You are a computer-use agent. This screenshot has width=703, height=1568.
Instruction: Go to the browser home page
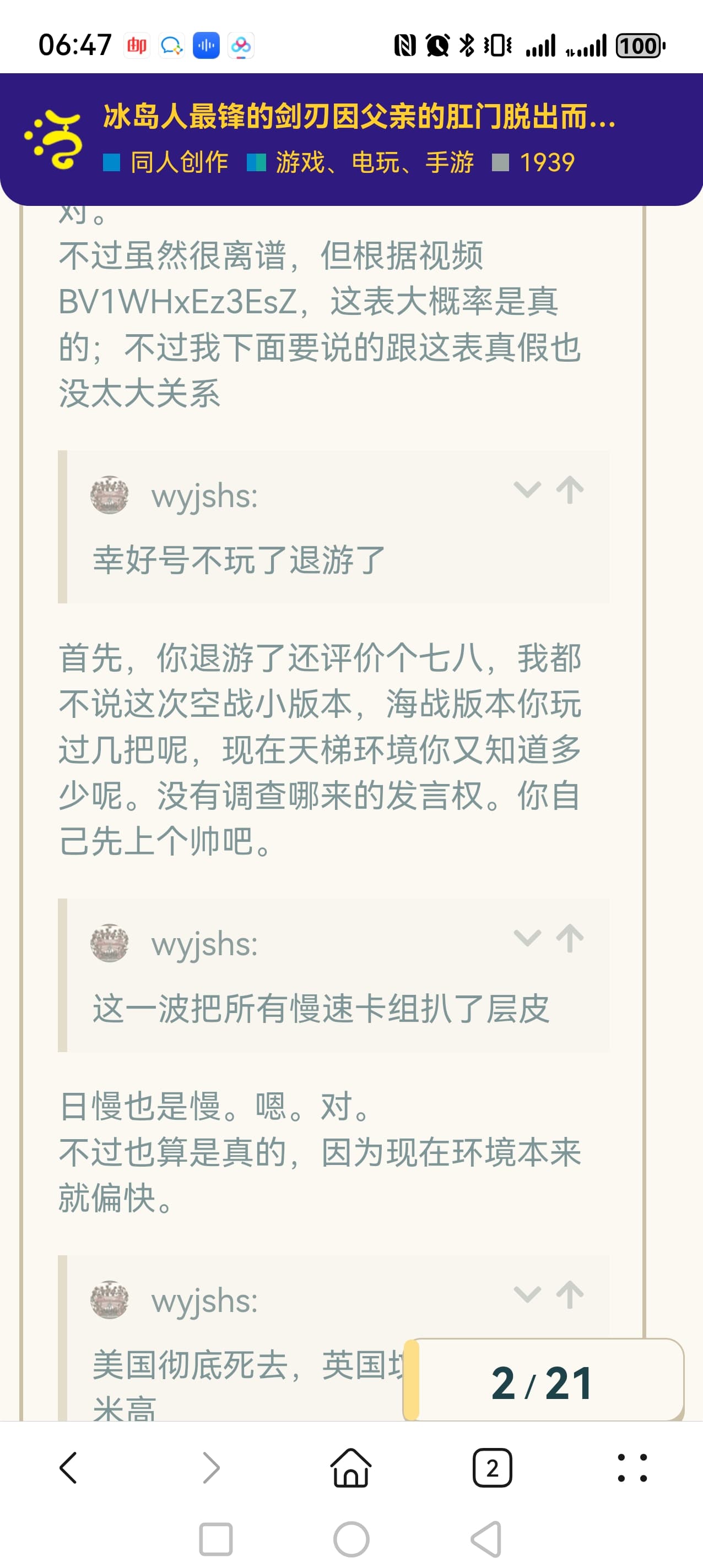[351, 1468]
